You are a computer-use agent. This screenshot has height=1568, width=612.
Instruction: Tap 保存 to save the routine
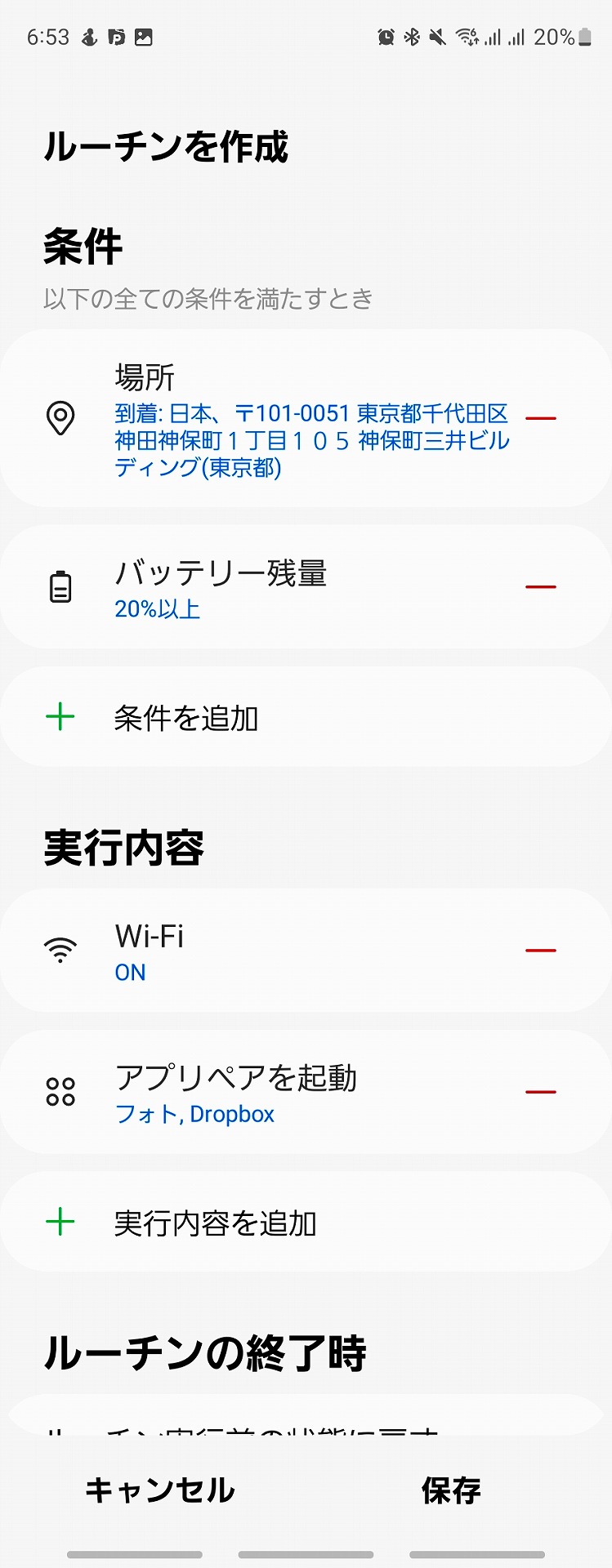[450, 1489]
